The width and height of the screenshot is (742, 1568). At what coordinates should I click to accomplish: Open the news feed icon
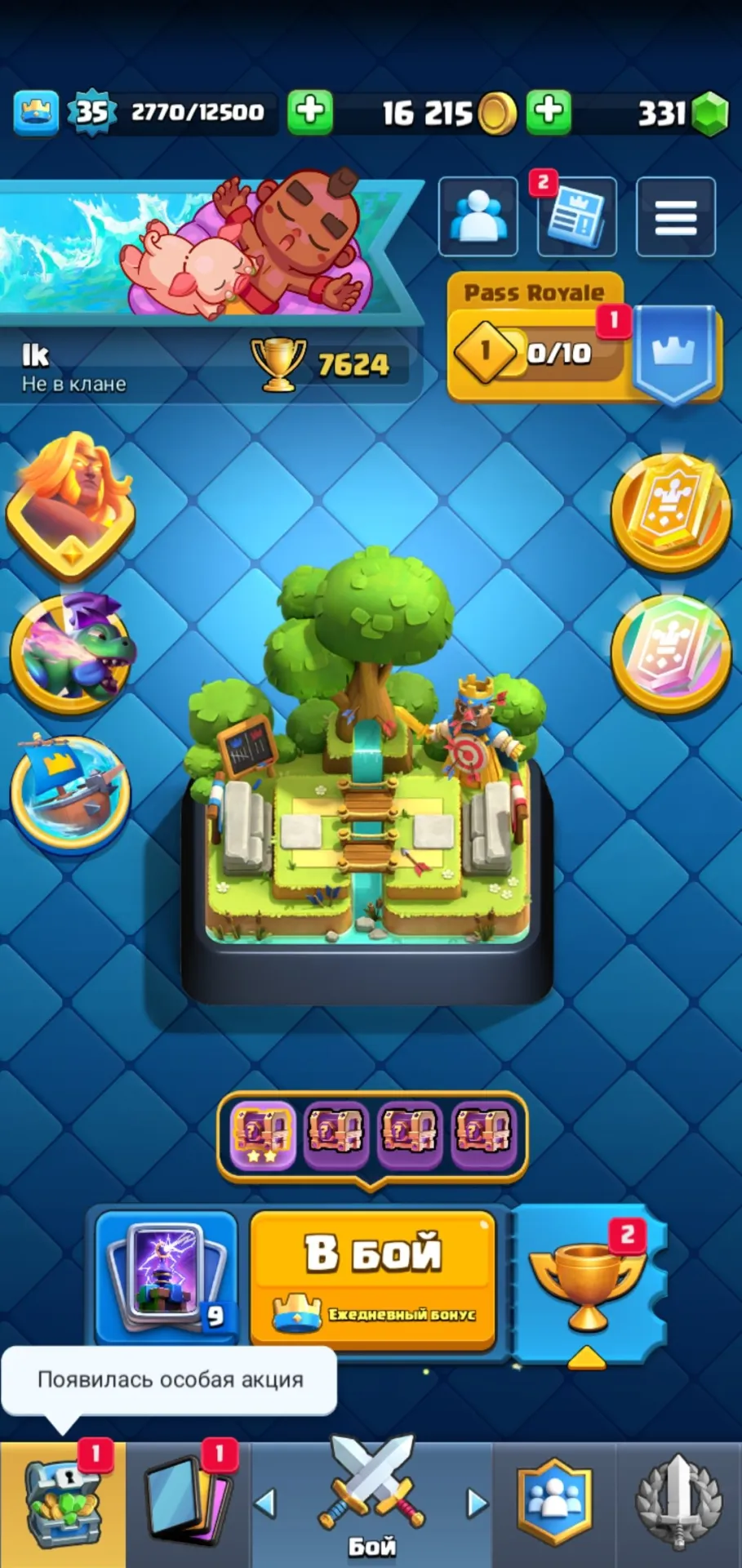tap(577, 217)
